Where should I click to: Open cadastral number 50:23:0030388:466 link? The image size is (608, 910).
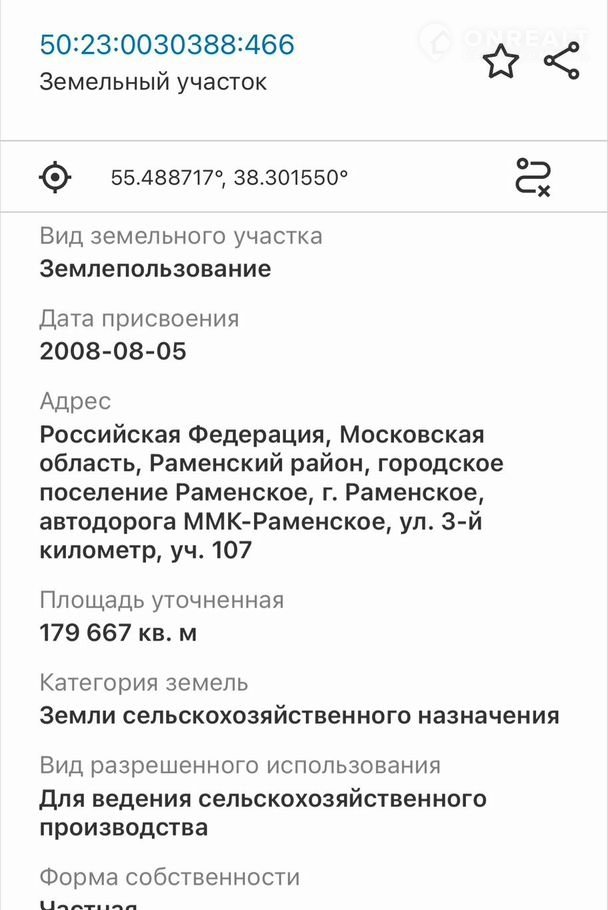click(167, 45)
